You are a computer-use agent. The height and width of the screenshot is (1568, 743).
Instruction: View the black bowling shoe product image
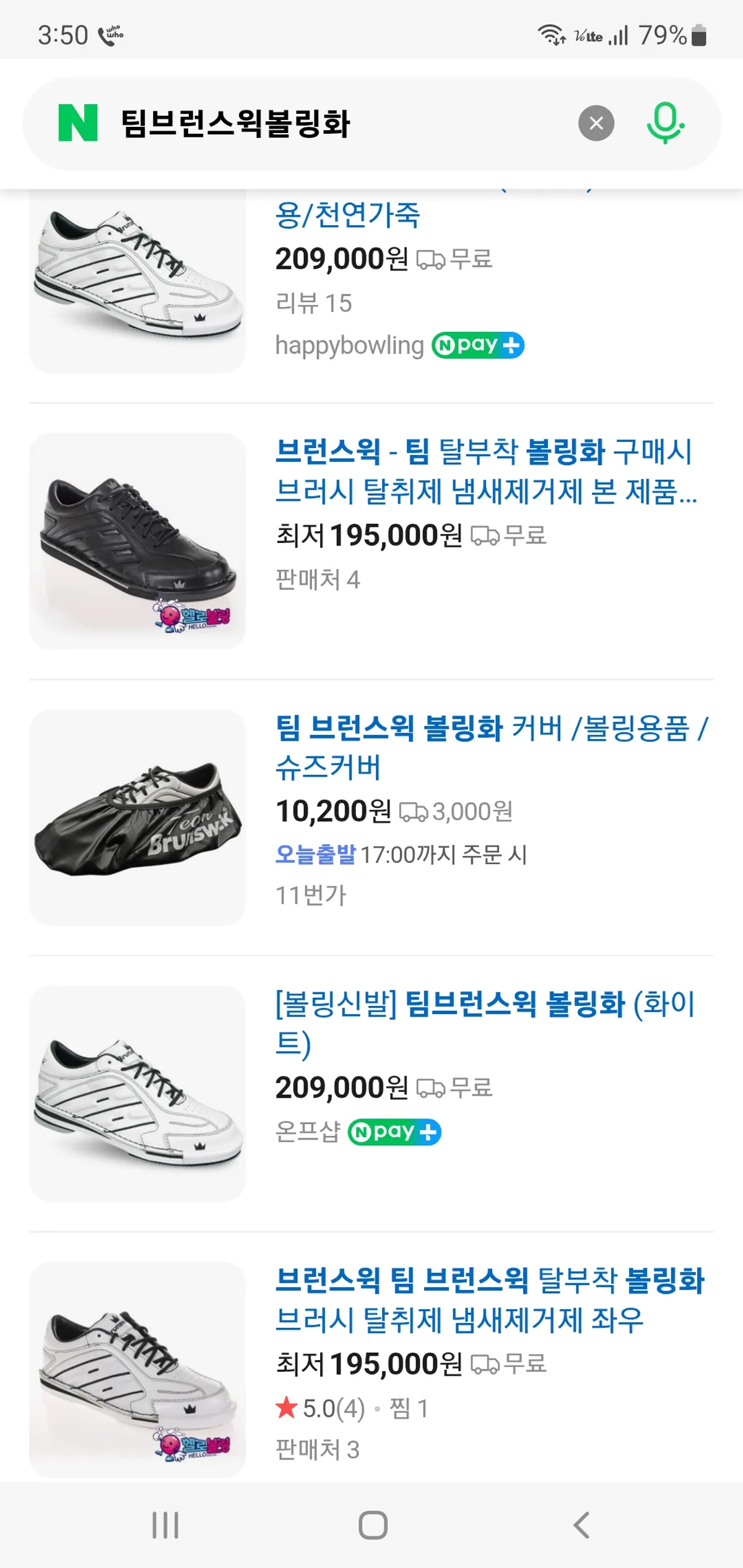click(137, 540)
